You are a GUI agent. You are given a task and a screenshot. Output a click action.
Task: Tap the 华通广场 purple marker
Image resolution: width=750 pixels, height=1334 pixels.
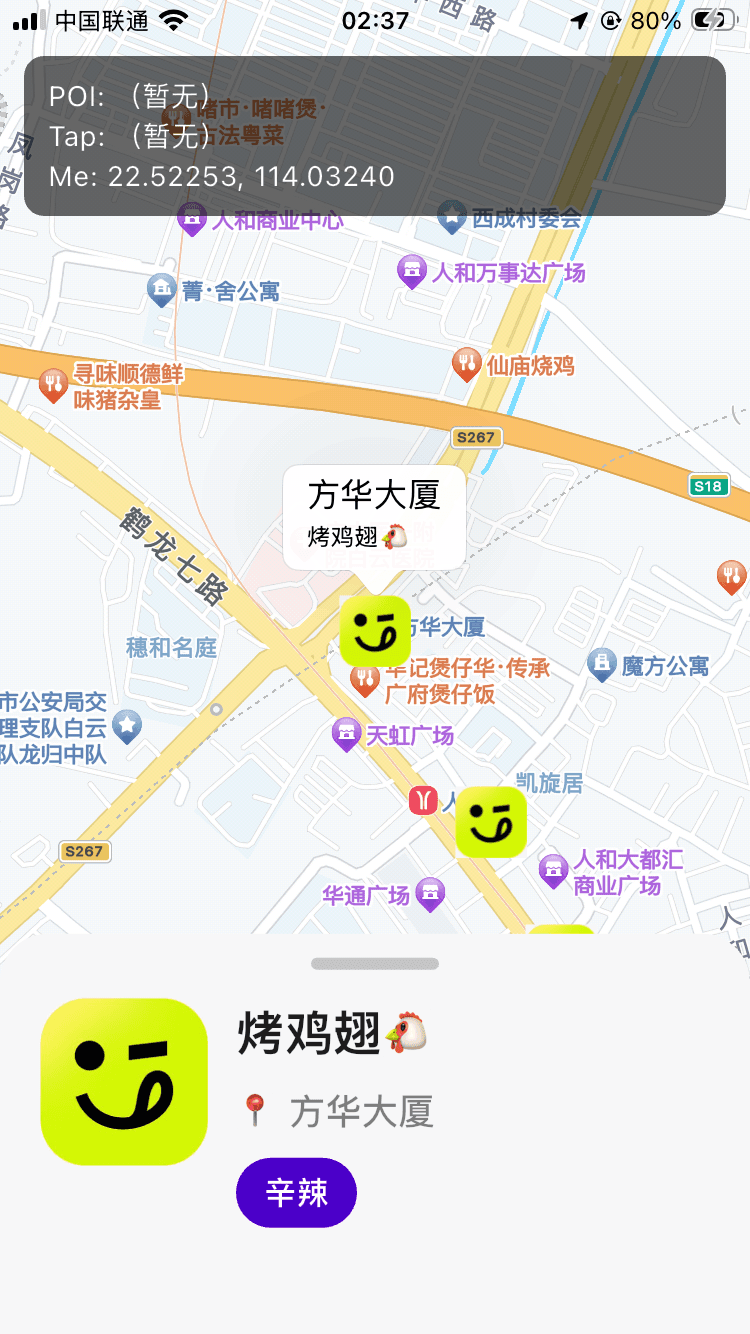[x=430, y=893]
